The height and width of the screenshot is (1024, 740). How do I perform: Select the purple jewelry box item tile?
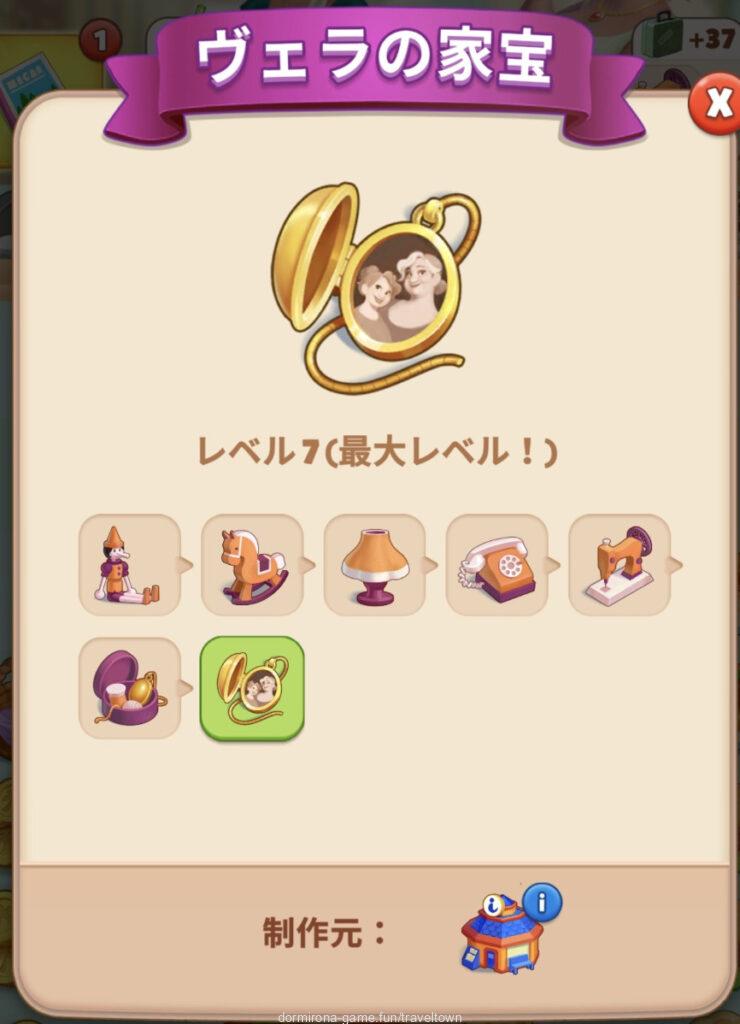pyautogui.click(x=129, y=688)
